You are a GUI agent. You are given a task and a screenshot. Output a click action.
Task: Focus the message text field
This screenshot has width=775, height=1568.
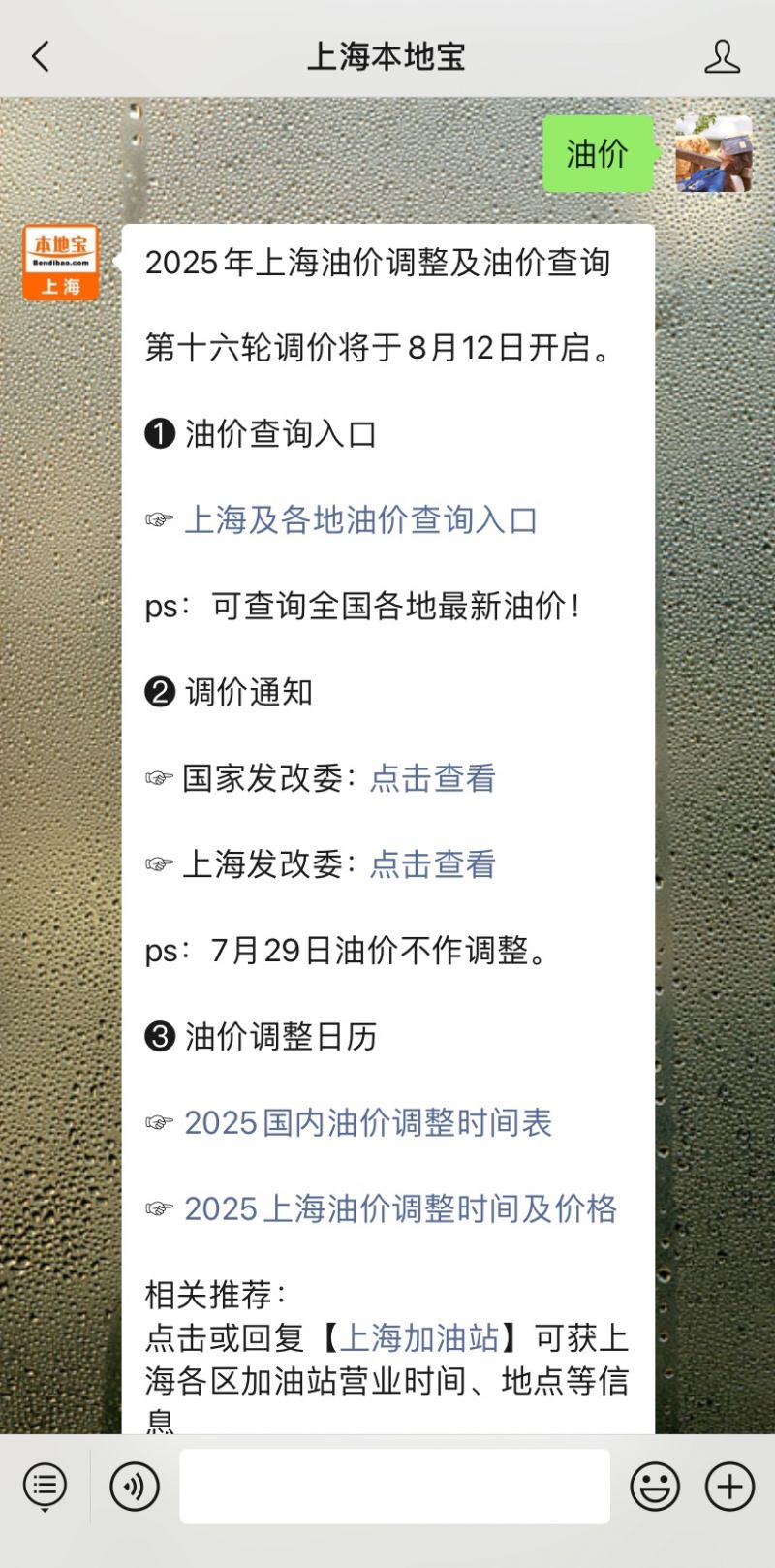[394, 1486]
